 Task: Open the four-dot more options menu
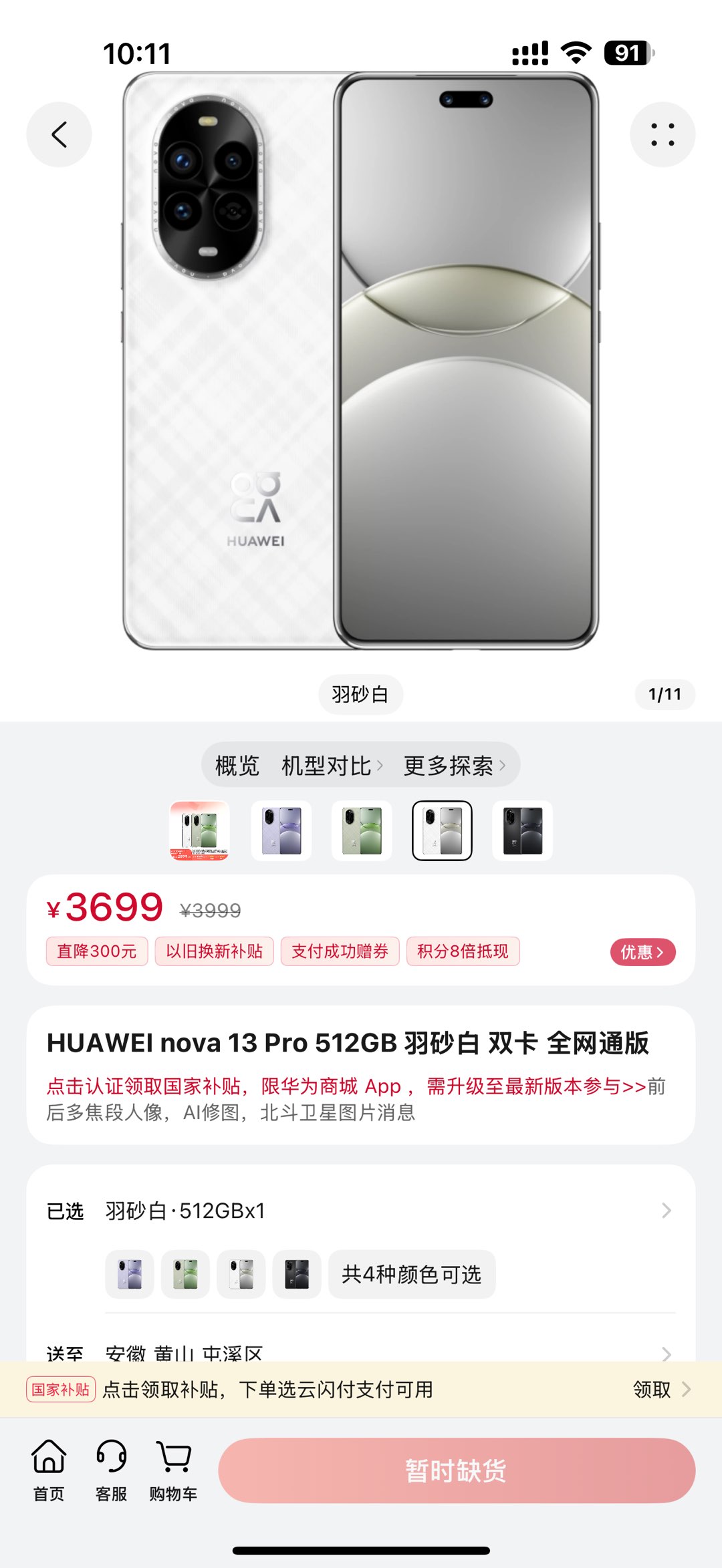tap(662, 134)
